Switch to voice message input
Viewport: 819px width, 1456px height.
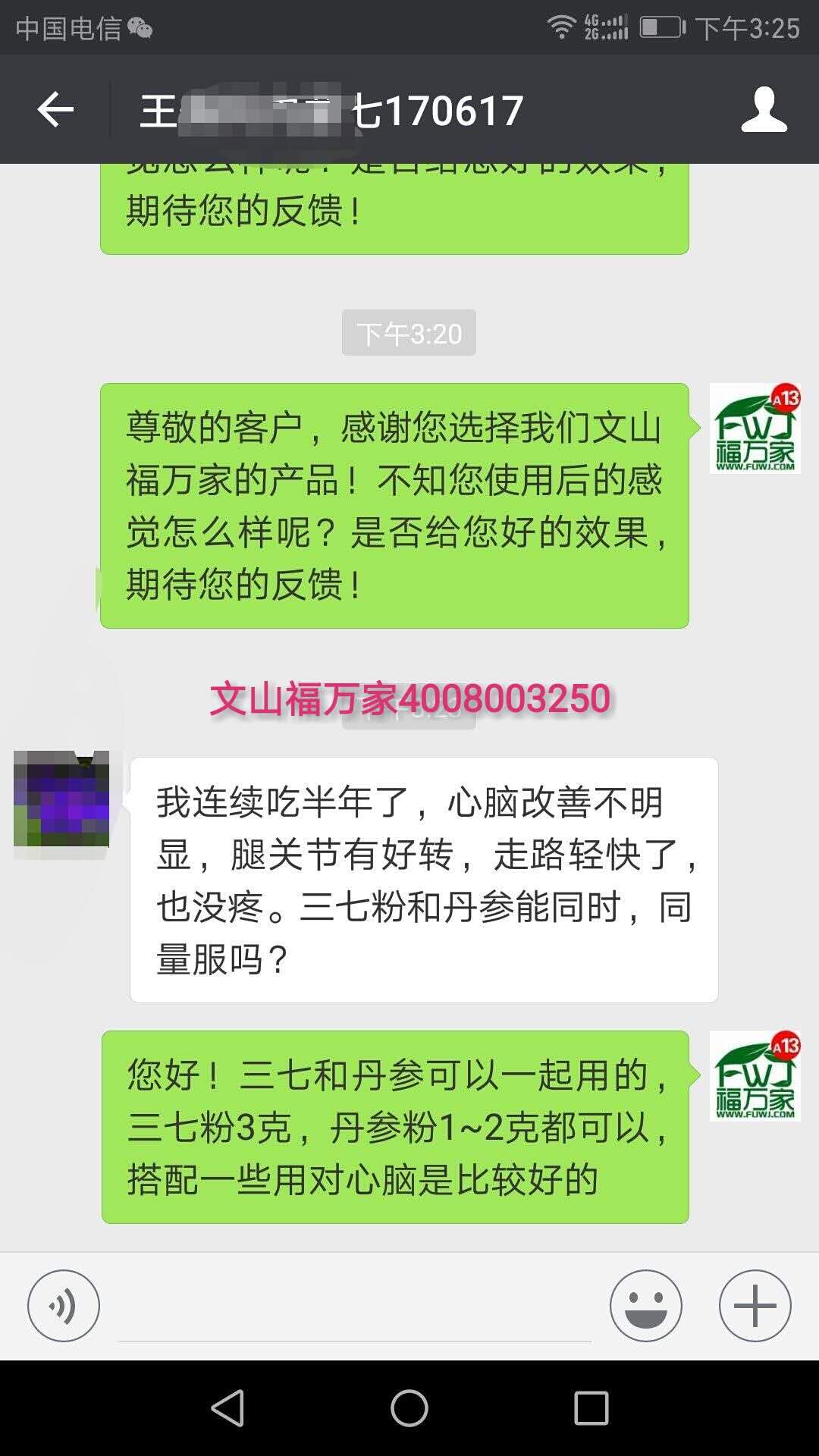pyautogui.click(x=64, y=1306)
